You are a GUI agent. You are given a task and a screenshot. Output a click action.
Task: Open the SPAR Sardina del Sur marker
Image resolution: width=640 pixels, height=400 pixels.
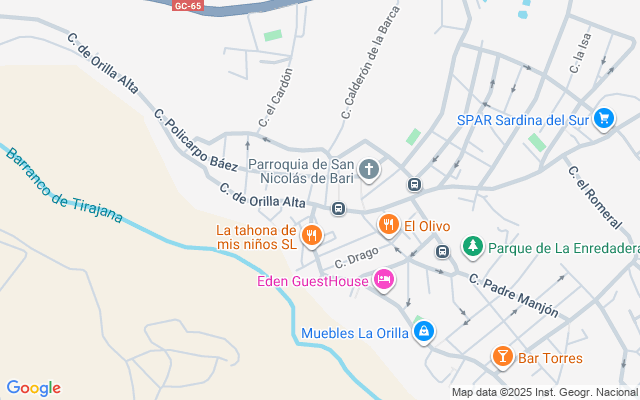603,120
